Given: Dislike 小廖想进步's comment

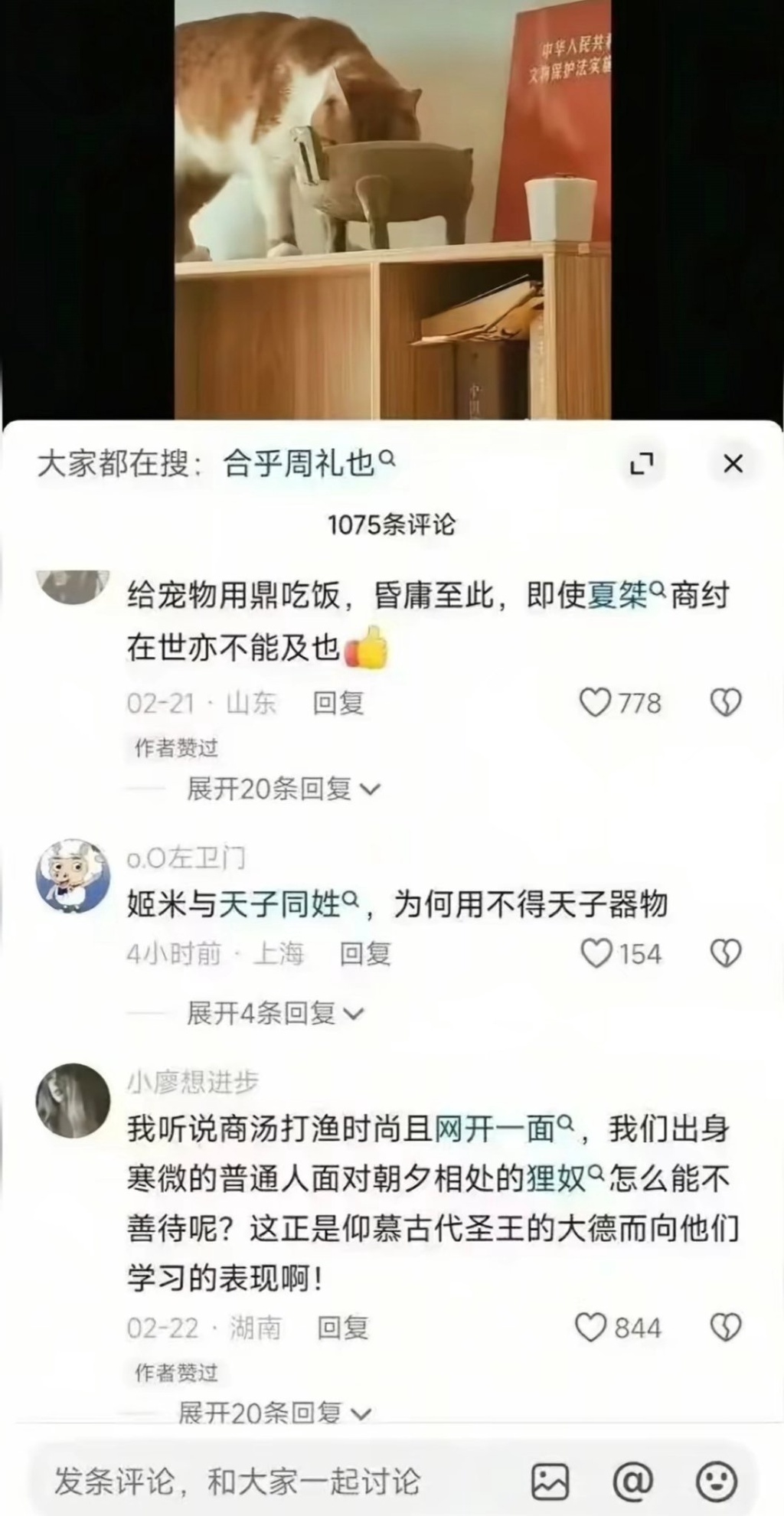Looking at the screenshot, I should 726,1327.
